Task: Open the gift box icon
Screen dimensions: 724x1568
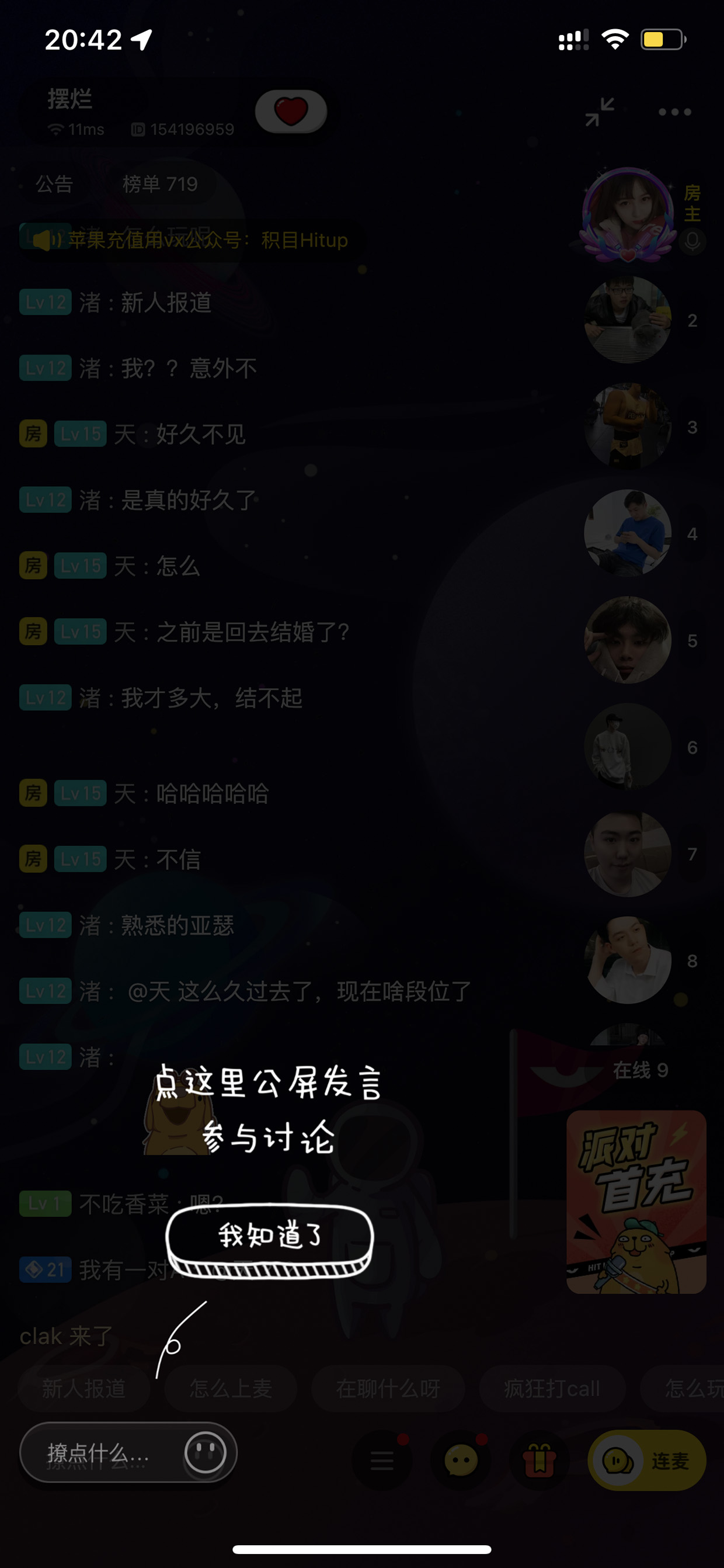Action: pos(539,1460)
